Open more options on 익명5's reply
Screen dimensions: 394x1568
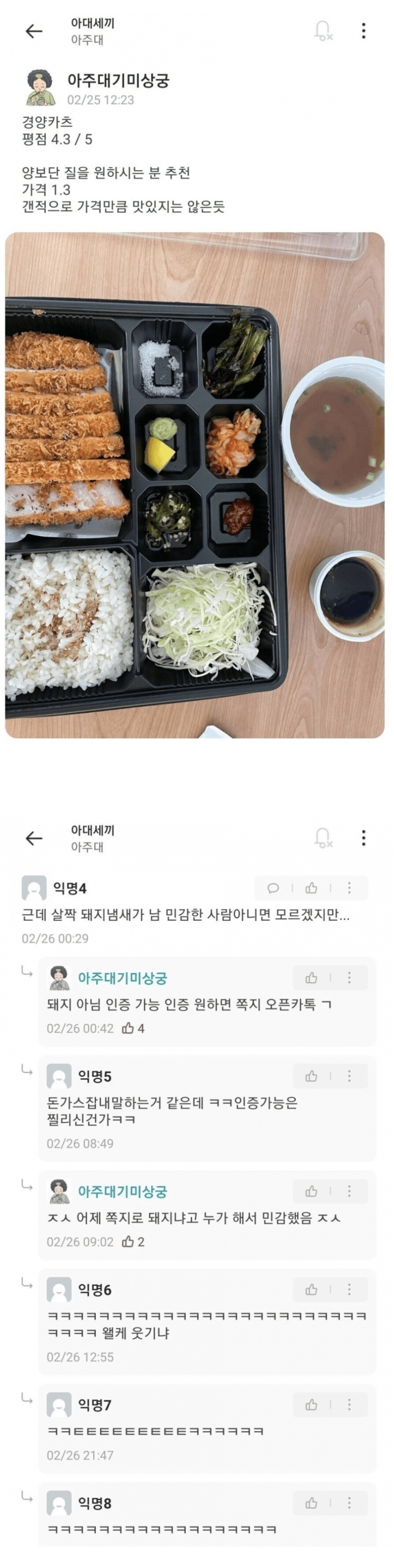349,1076
